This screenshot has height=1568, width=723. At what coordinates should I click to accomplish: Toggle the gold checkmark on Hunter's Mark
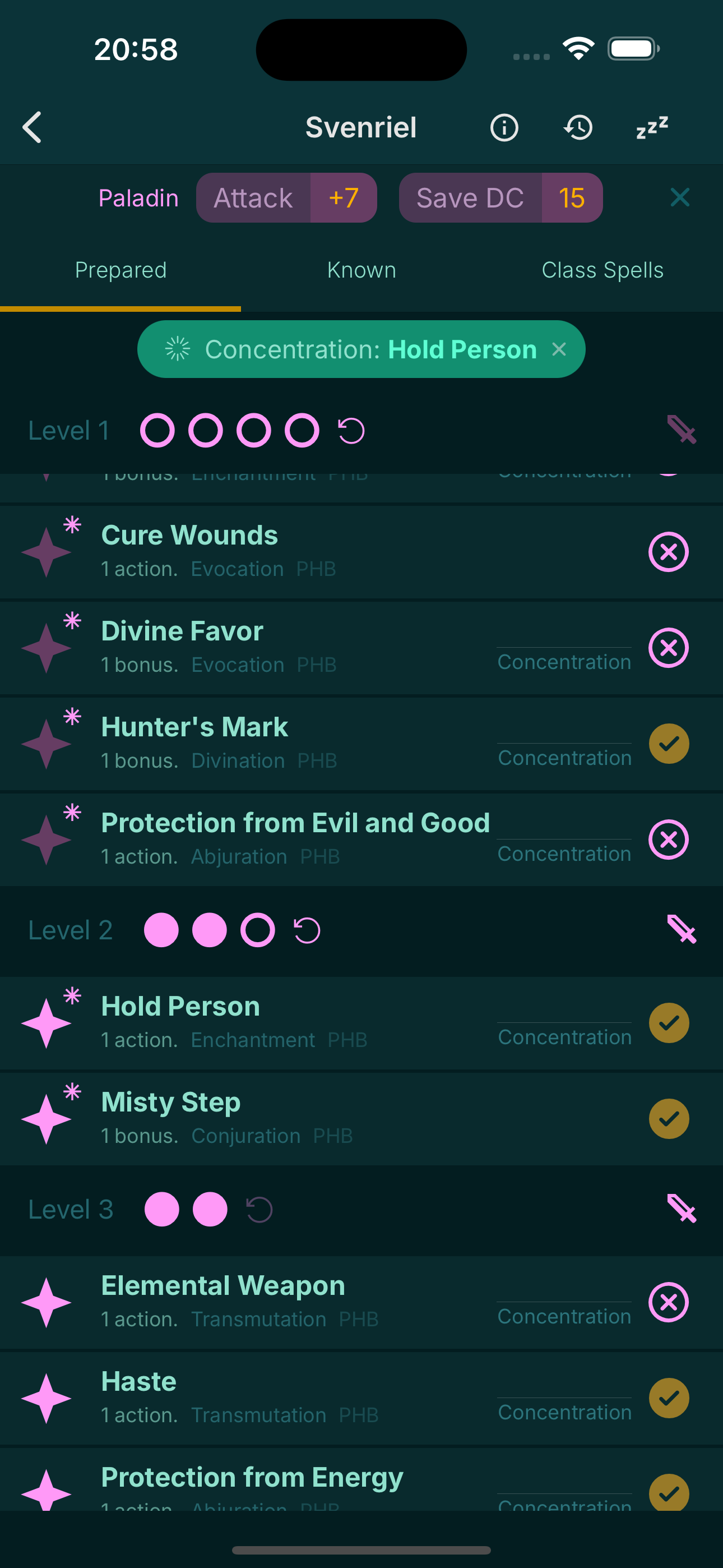pyautogui.click(x=669, y=743)
